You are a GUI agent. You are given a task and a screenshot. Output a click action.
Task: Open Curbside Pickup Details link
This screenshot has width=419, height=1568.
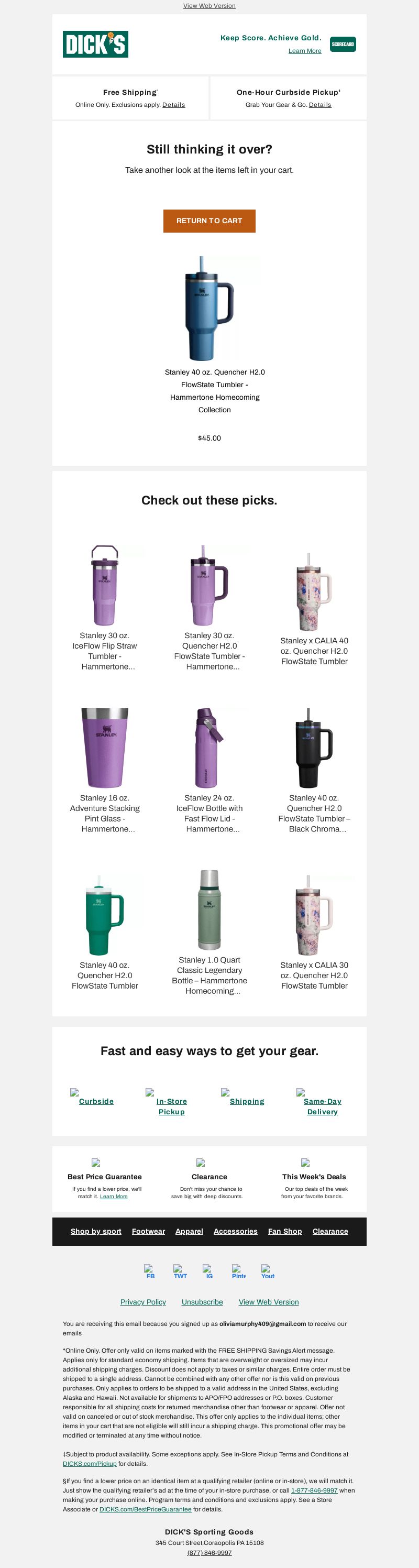point(320,105)
